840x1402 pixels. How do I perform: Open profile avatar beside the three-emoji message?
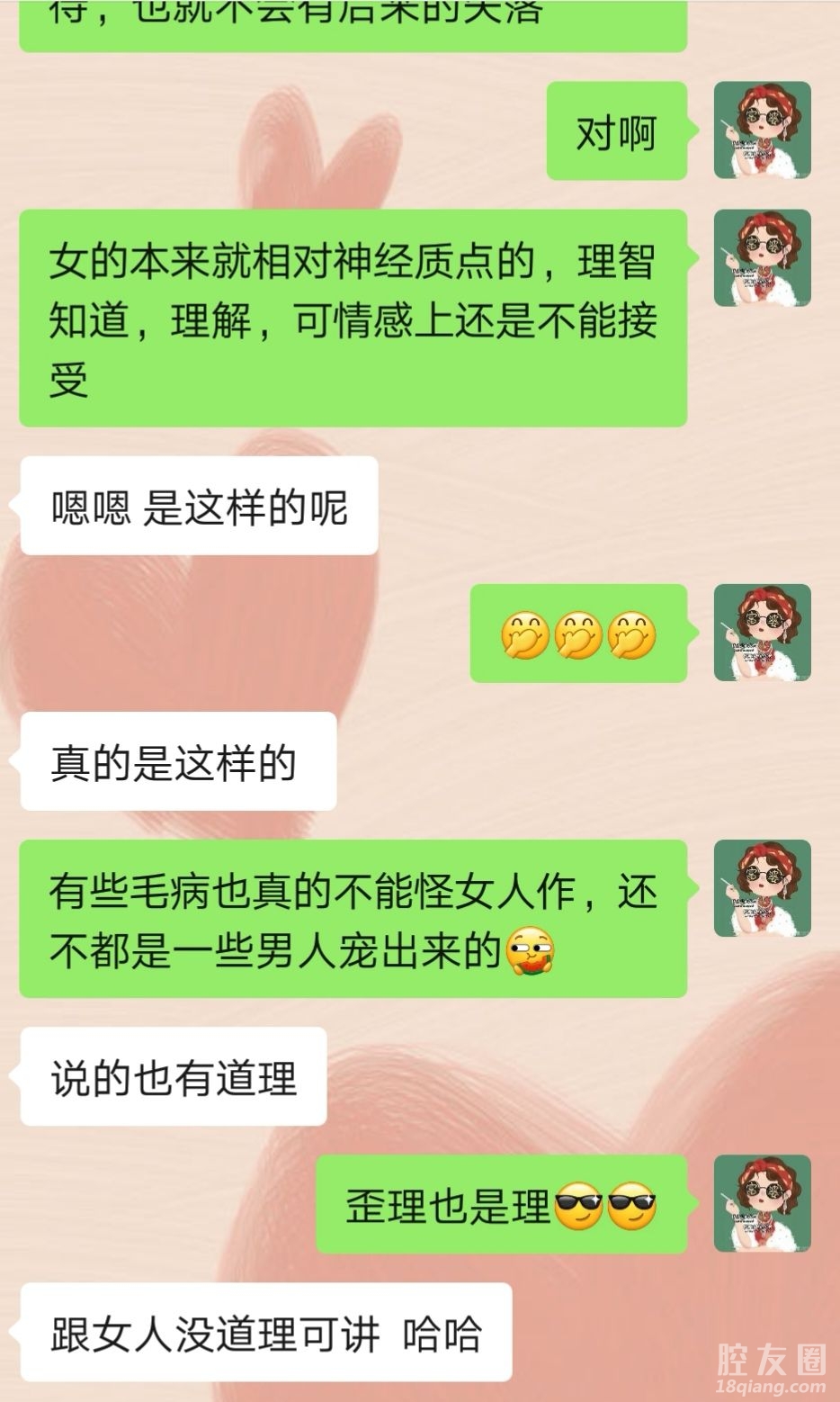[x=762, y=633]
